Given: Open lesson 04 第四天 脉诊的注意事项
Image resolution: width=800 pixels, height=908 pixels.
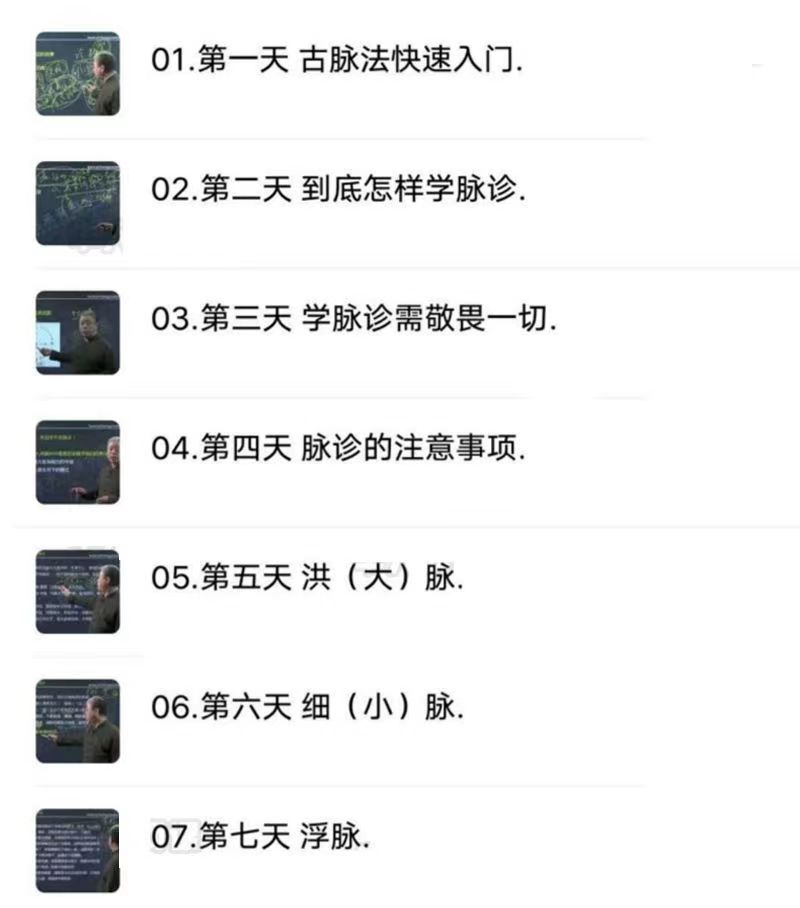Looking at the screenshot, I should tap(336, 449).
